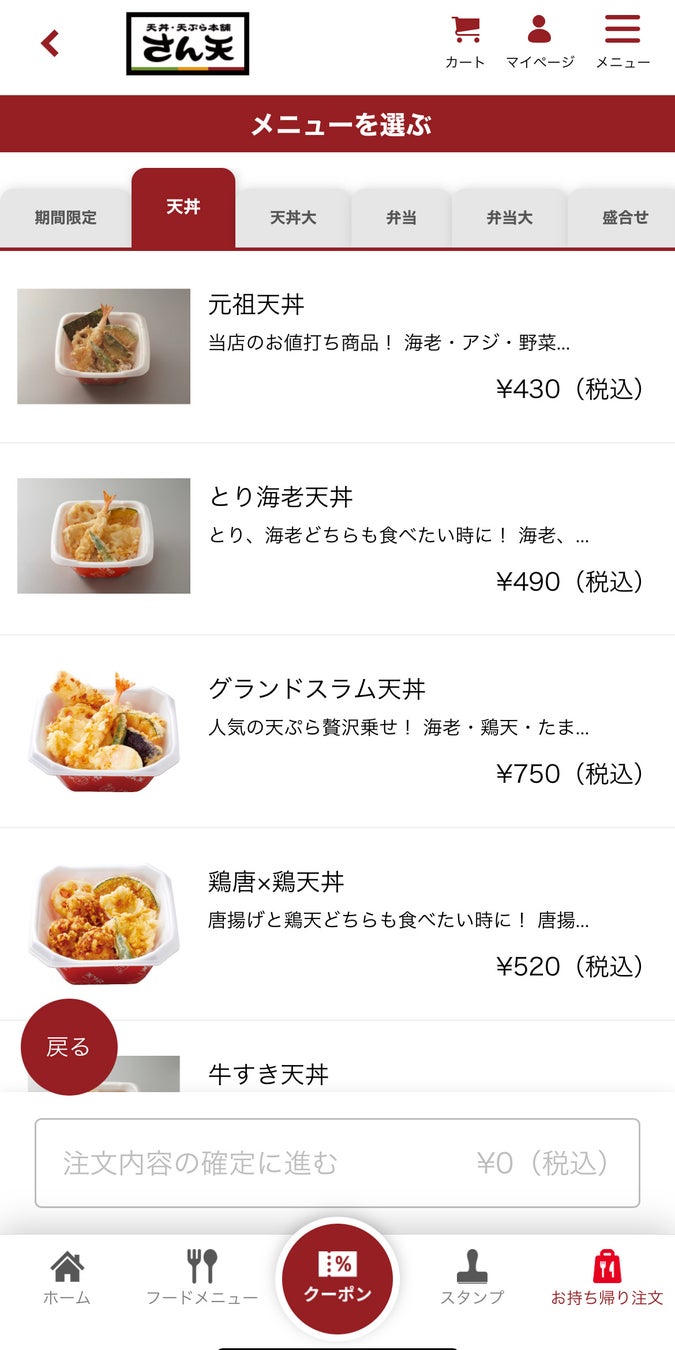This screenshot has width=675, height=1350.
Task: Select the 天丼大 category tab
Action: click(x=293, y=218)
